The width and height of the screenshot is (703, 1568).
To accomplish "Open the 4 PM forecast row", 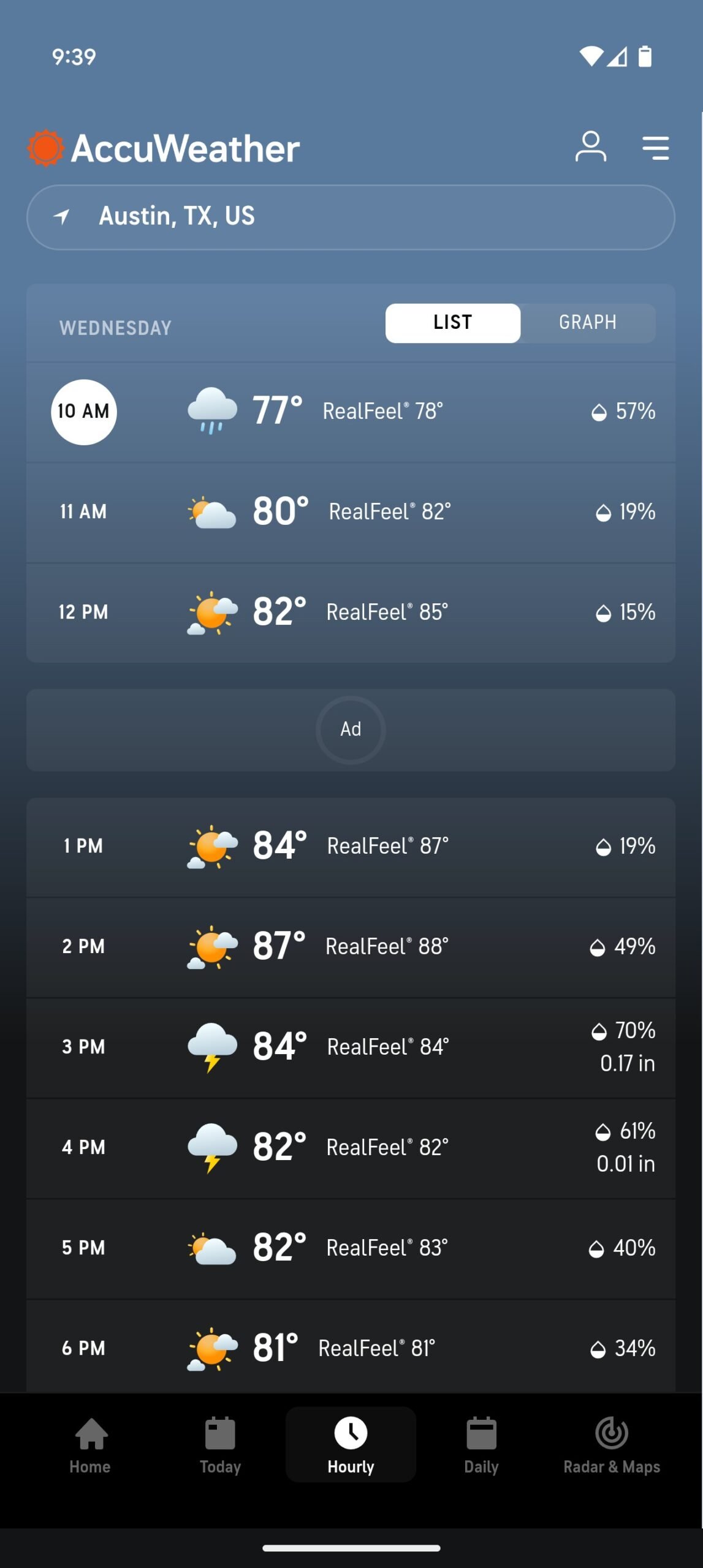I will 351,1148.
